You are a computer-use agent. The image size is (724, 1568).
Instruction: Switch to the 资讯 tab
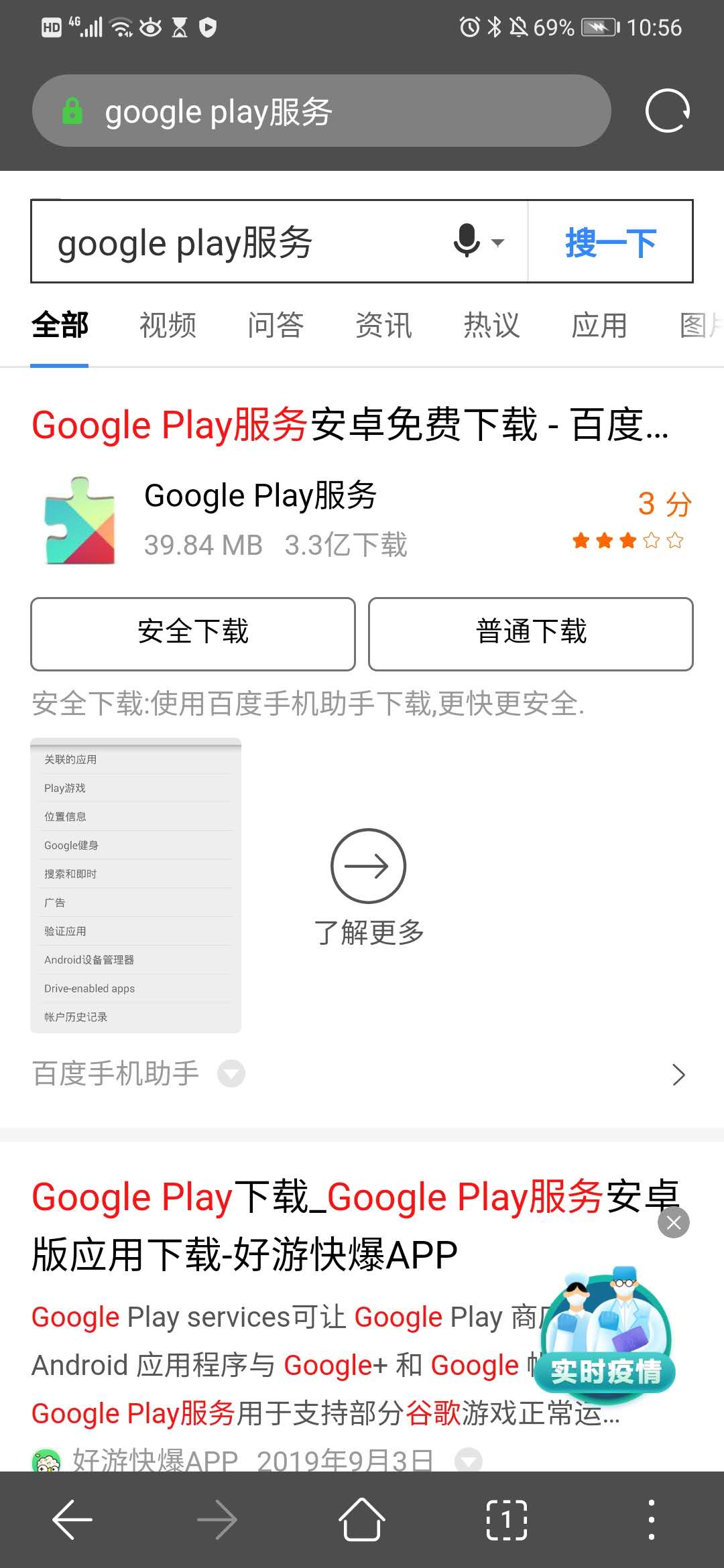tap(383, 326)
